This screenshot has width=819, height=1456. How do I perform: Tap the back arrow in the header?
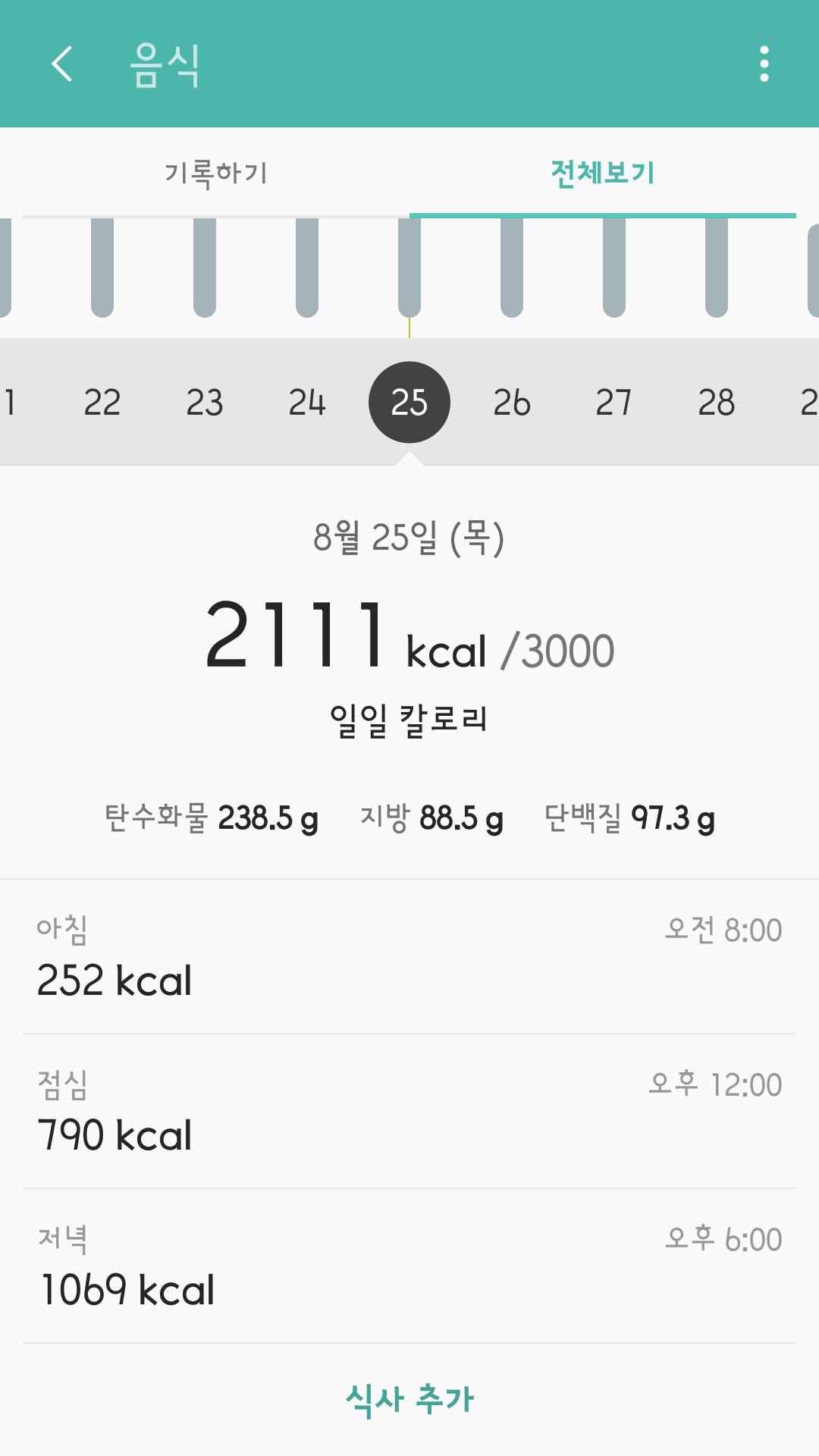[62, 65]
